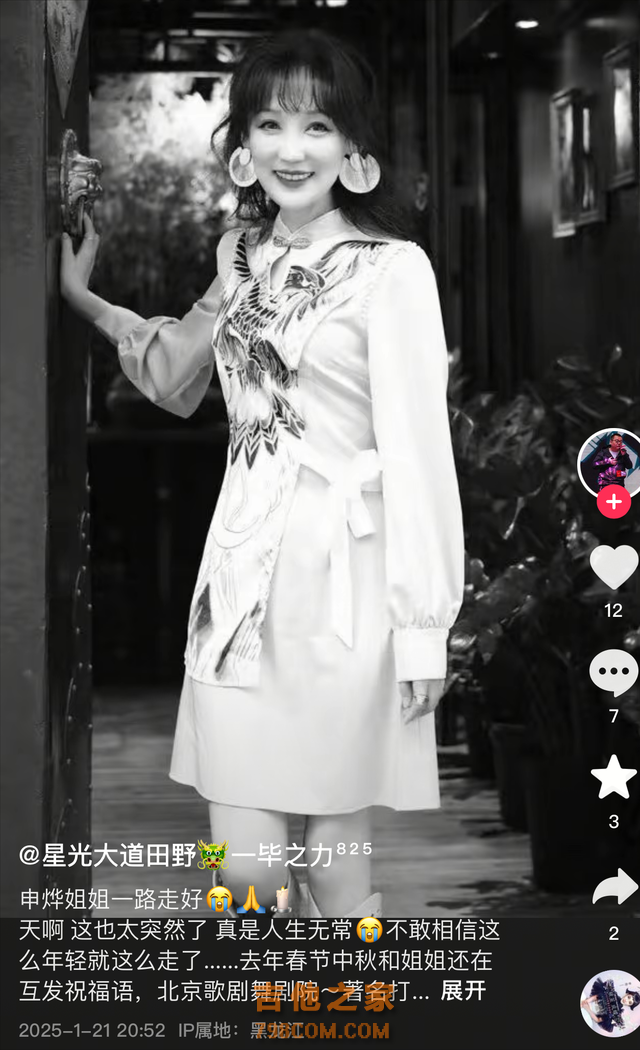Open the comments on this video

(613, 673)
